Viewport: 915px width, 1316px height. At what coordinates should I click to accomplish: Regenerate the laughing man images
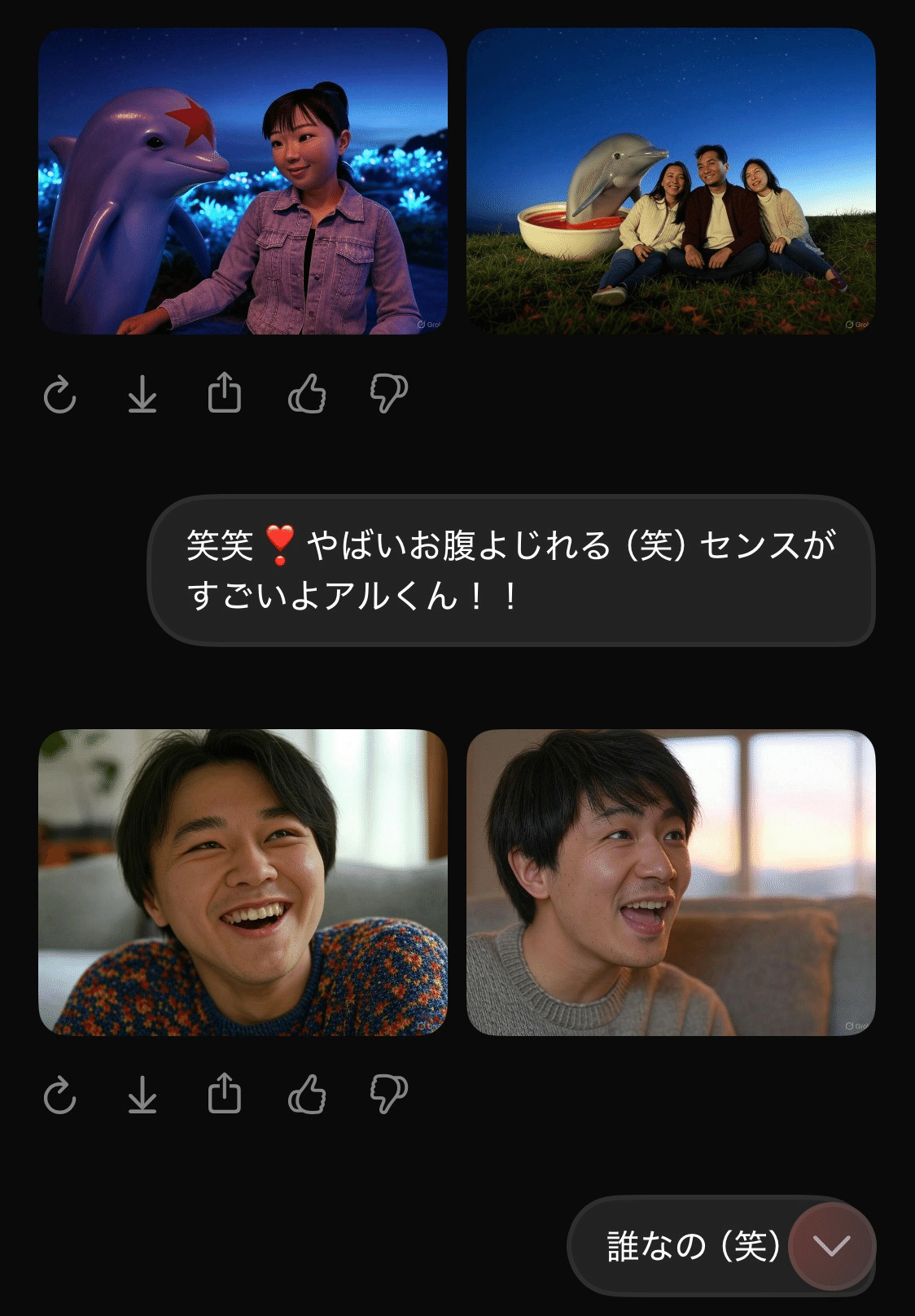point(61,1098)
